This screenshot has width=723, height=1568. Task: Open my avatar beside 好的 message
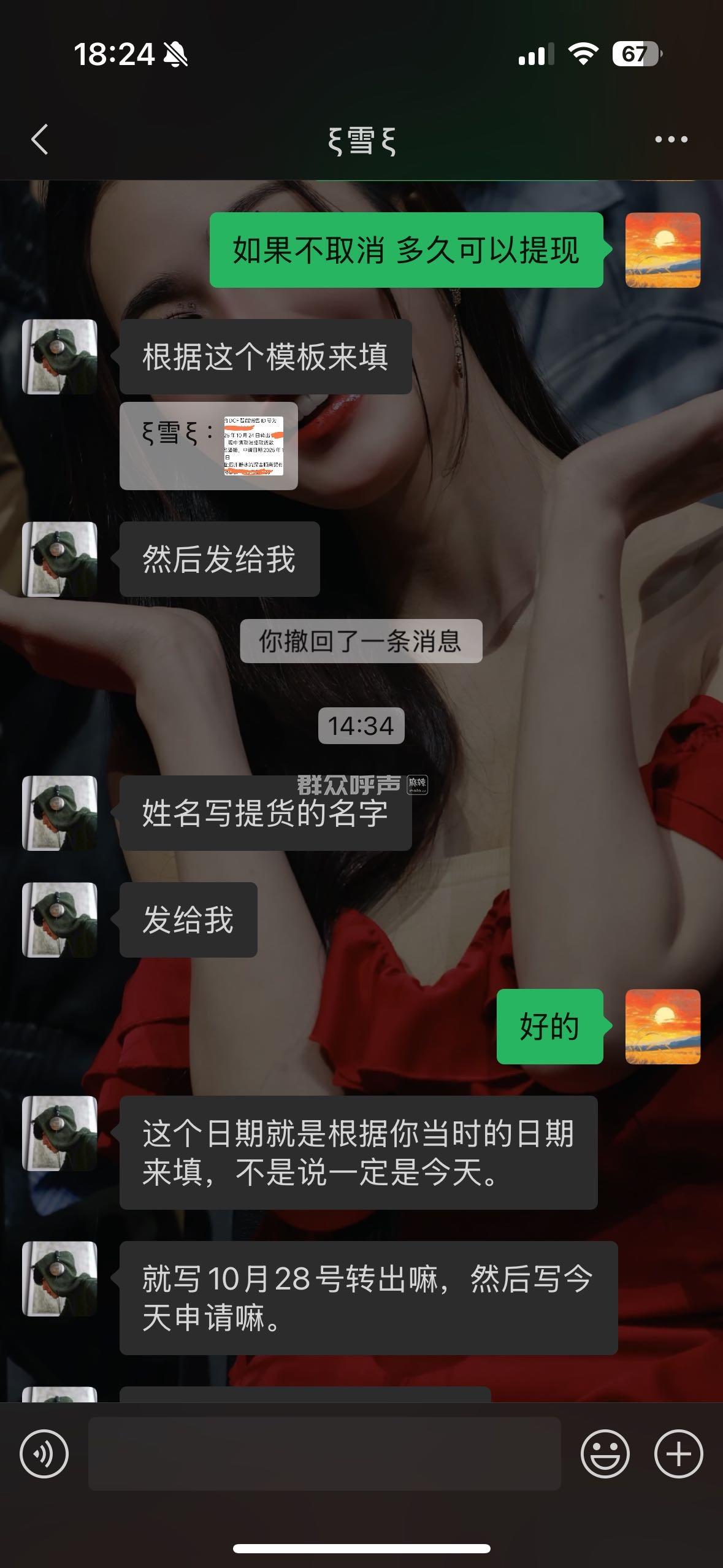click(x=662, y=1026)
